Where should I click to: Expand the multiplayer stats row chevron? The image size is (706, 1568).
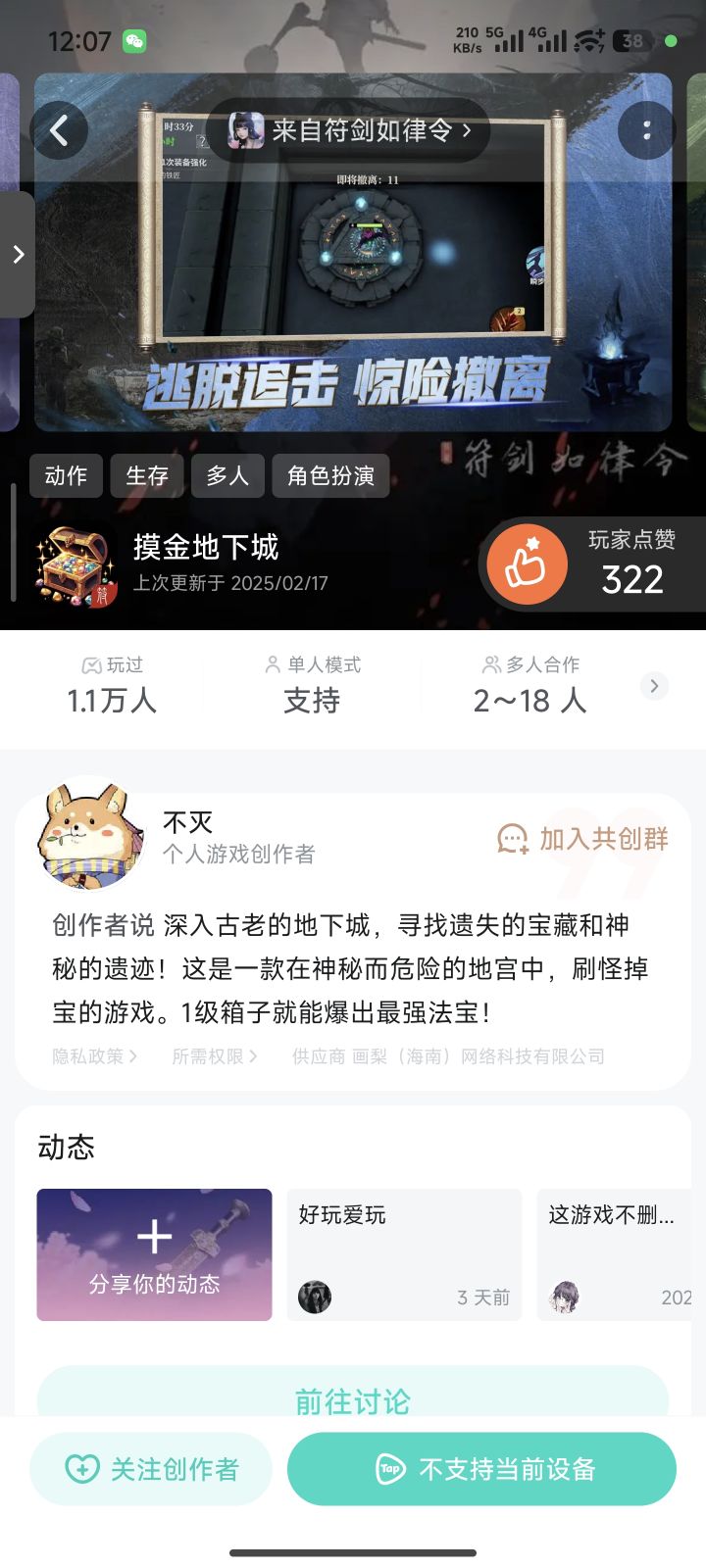[653, 686]
